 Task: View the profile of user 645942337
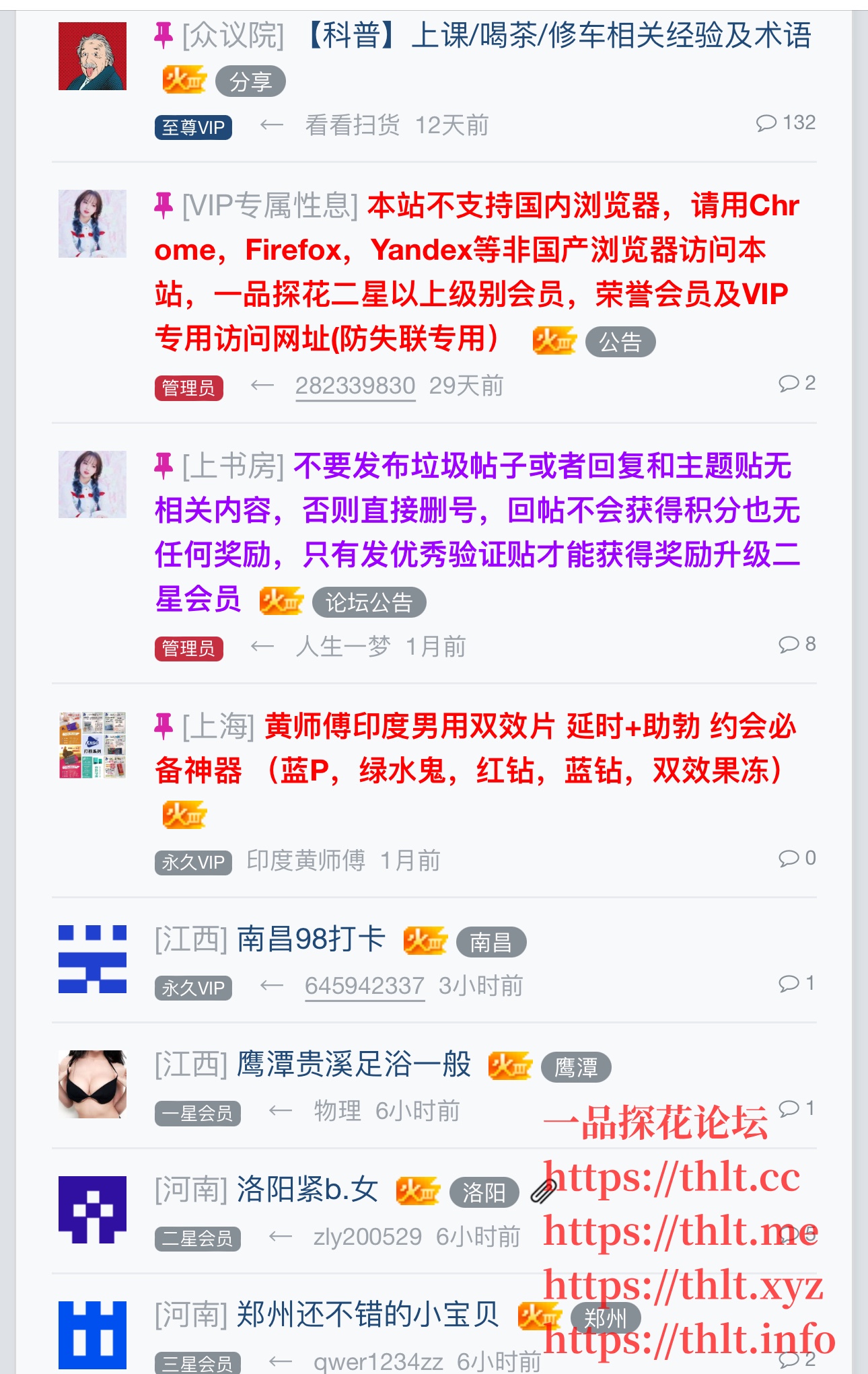tap(364, 986)
